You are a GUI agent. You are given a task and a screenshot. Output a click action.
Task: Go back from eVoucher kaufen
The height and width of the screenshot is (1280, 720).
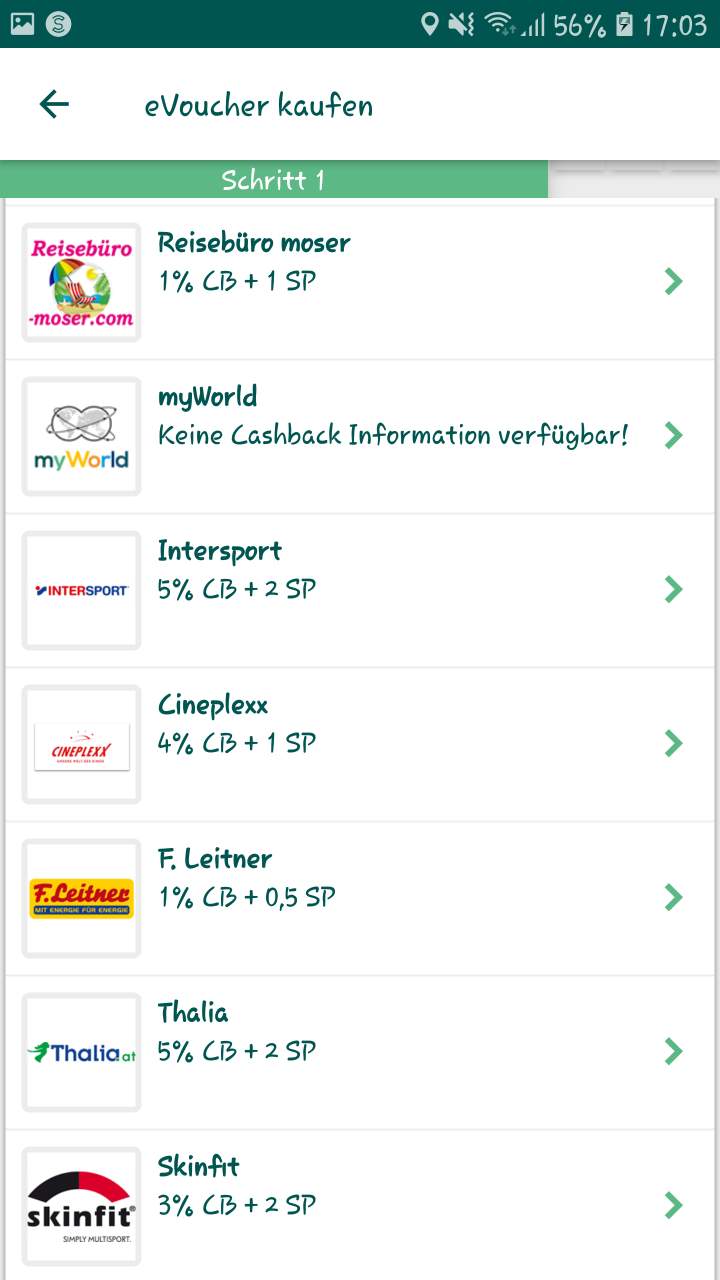point(54,105)
